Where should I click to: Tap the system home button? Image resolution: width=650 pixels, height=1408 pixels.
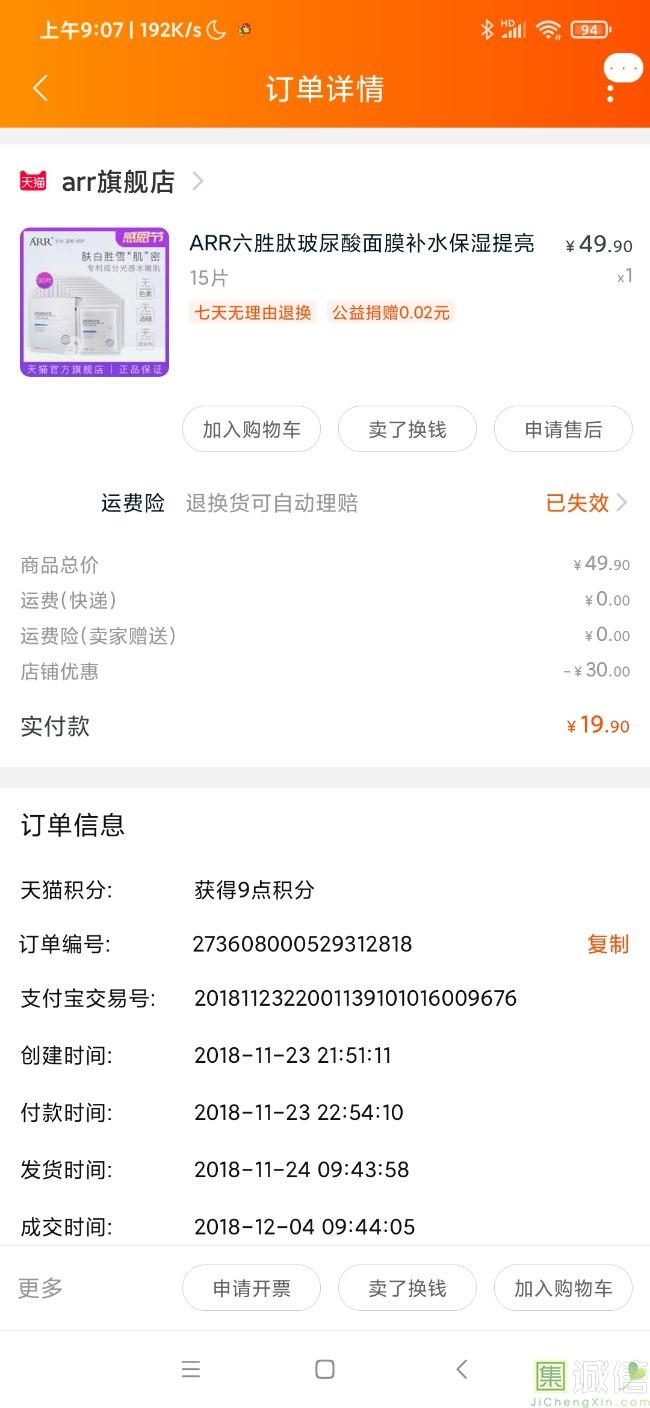(325, 1369)
